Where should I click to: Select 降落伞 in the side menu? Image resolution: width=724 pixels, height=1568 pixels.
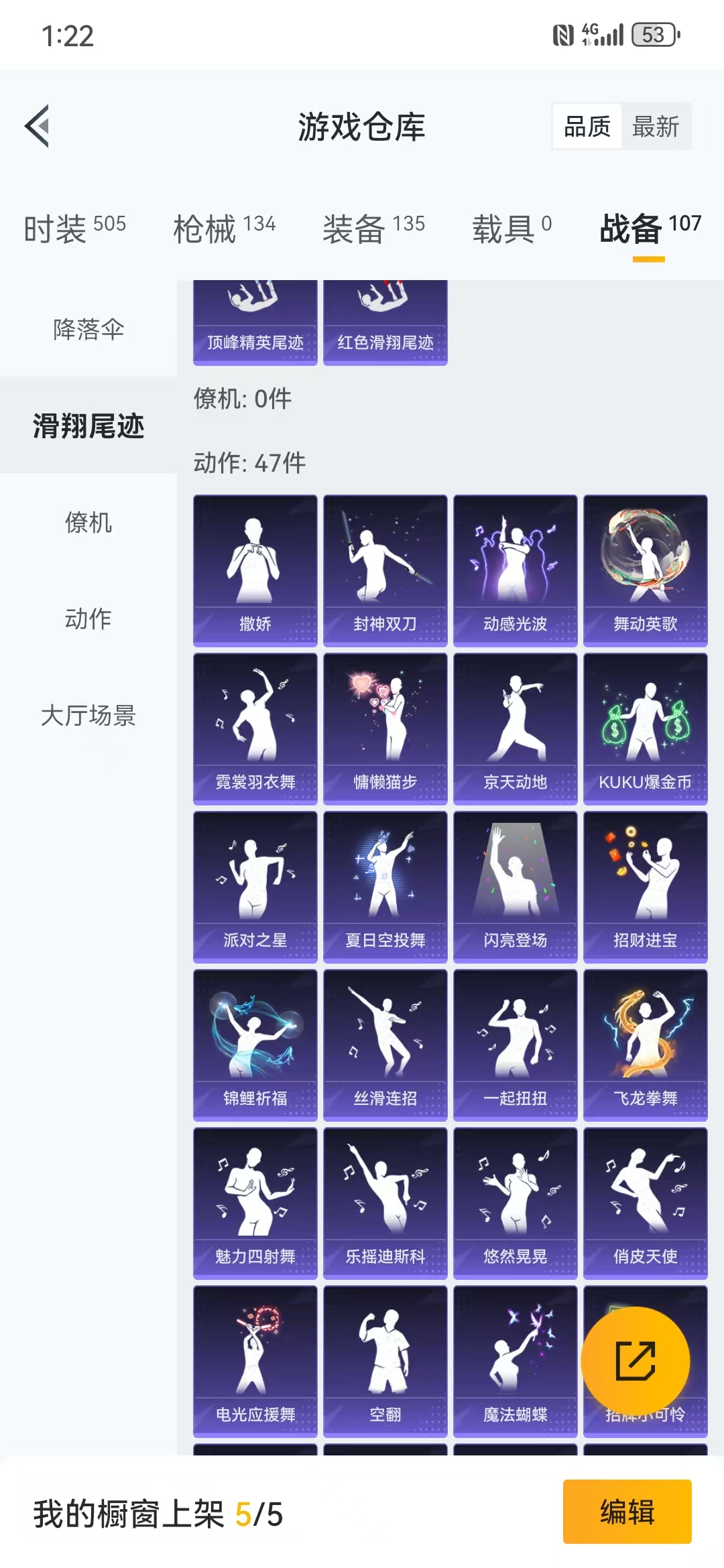pyautogui.click(x=88, y=329)
